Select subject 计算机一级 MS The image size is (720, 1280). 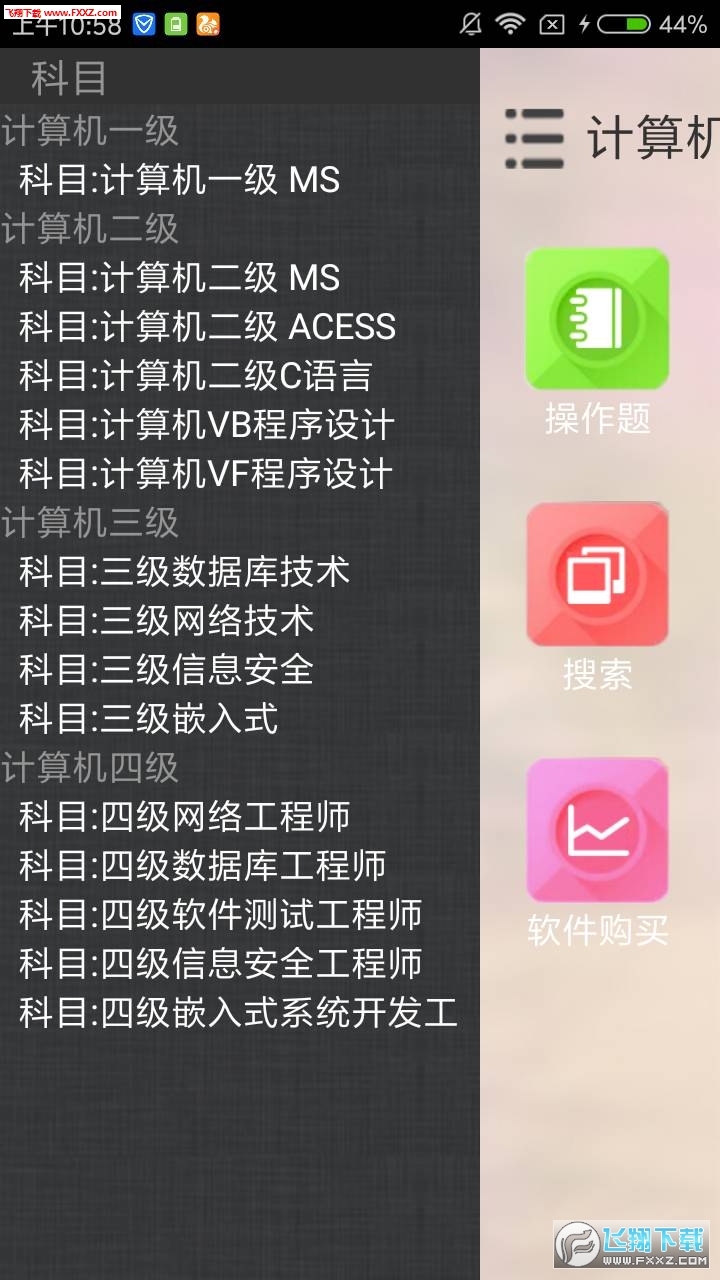(240, 180)
